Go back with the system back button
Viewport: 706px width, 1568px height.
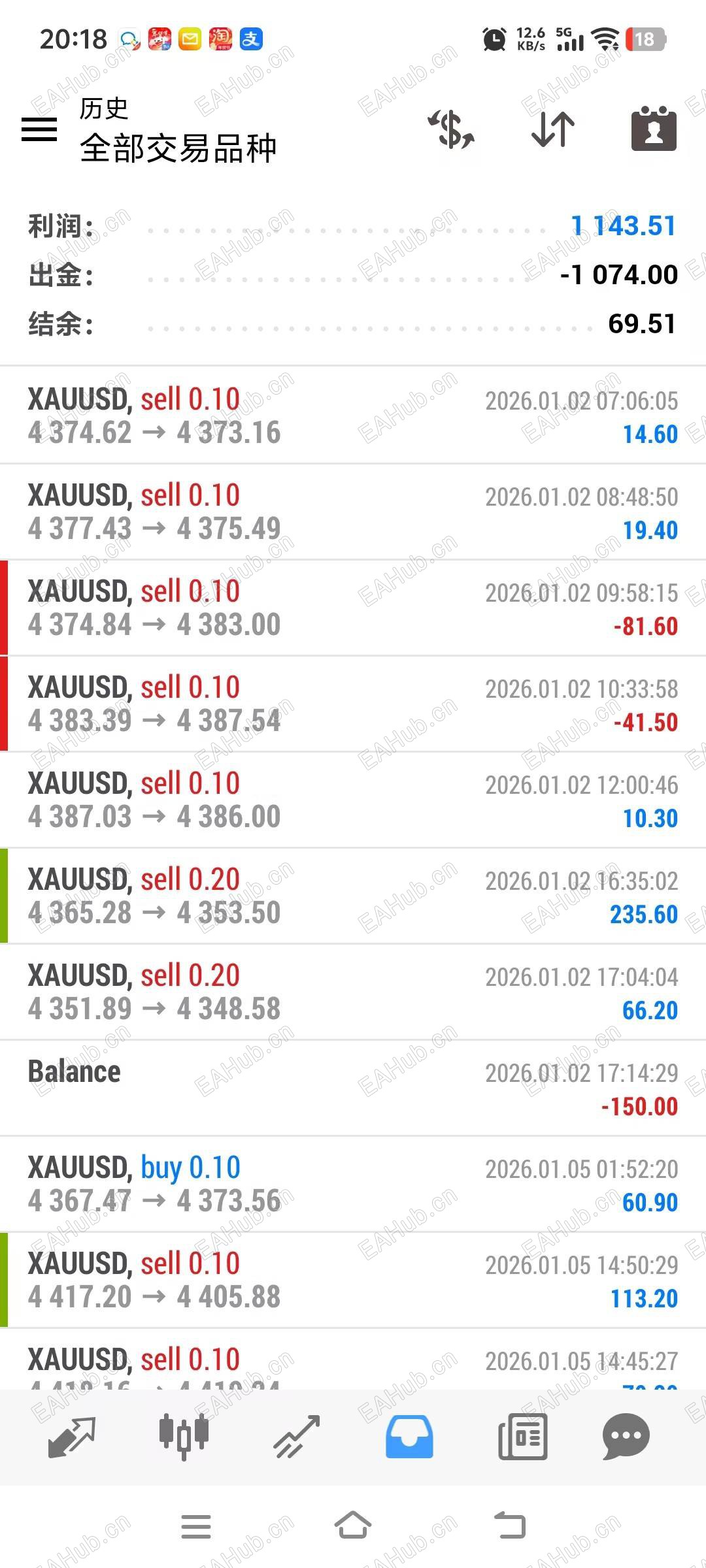coord(510,1526)
